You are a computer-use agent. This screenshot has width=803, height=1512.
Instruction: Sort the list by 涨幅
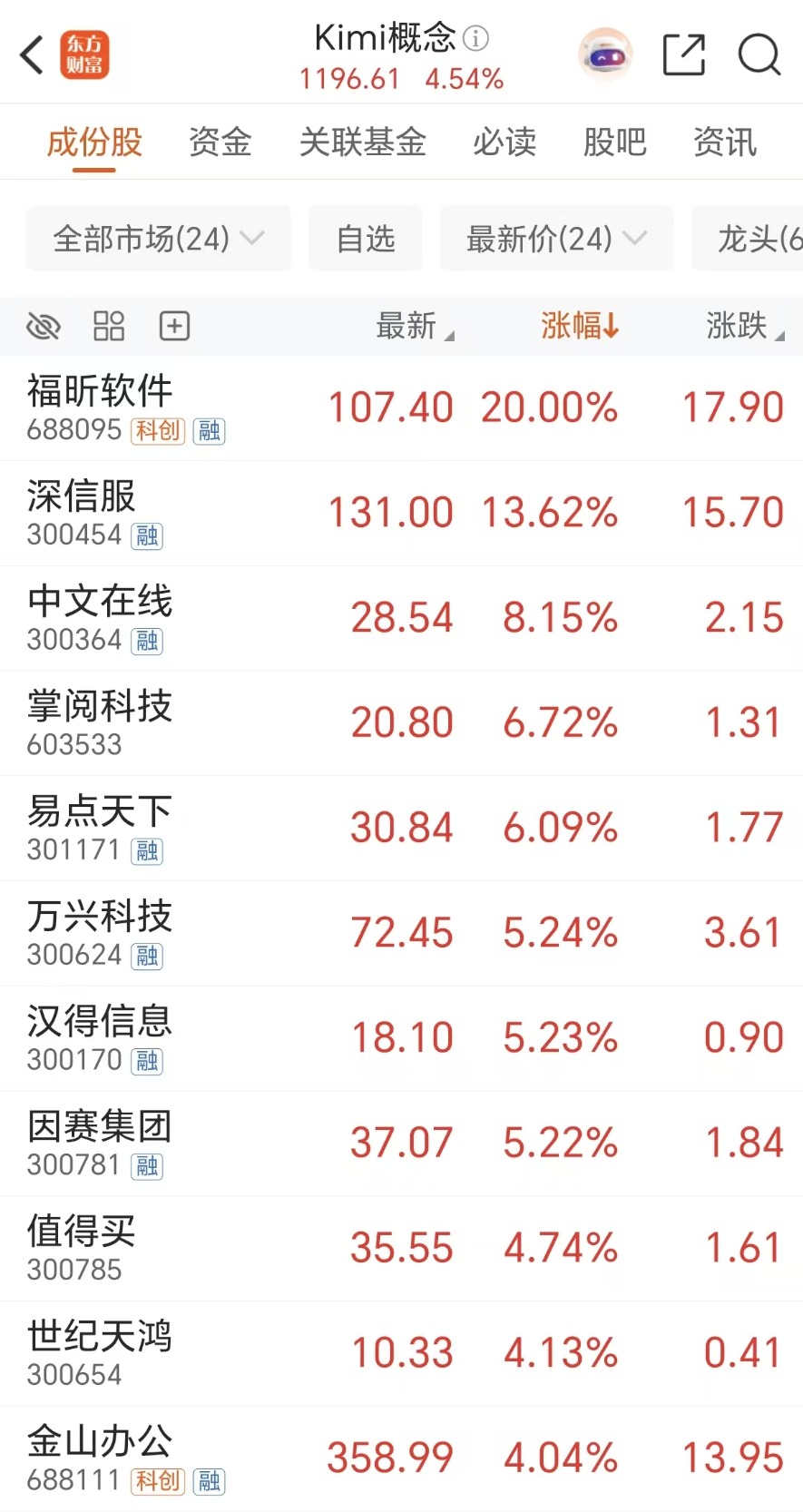[579, 326]
